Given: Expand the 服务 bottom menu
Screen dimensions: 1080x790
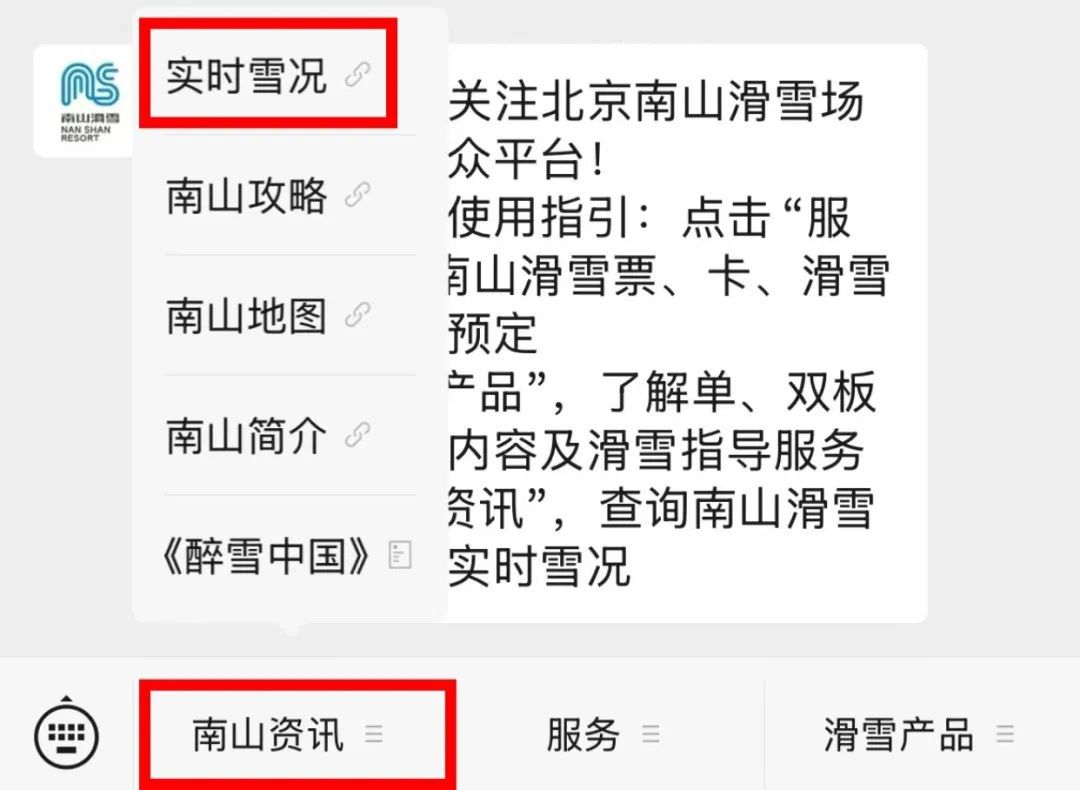Looking at the screenshot, I should 602,735.
